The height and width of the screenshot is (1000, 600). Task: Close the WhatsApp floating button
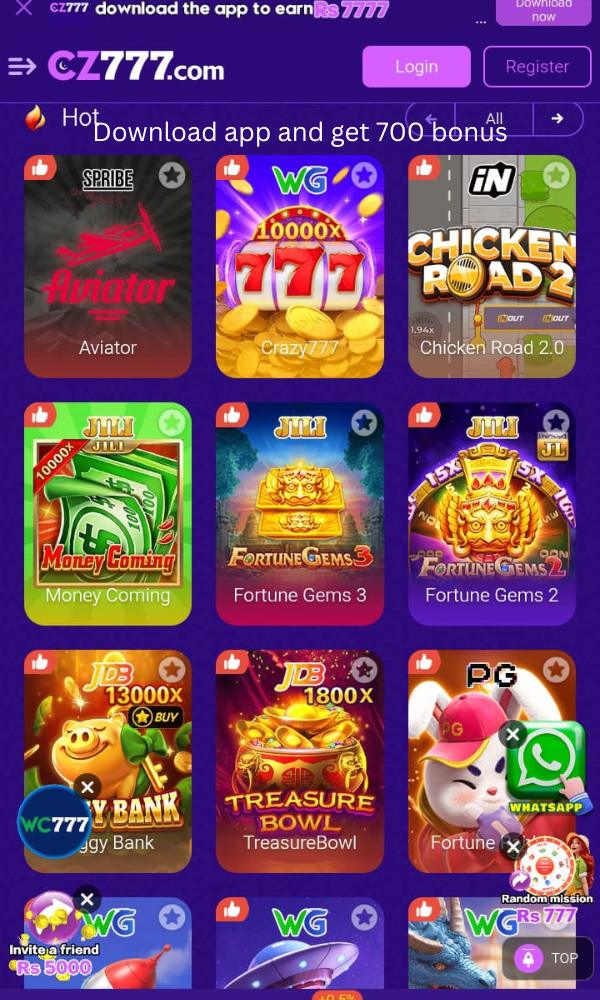[513, 735]
